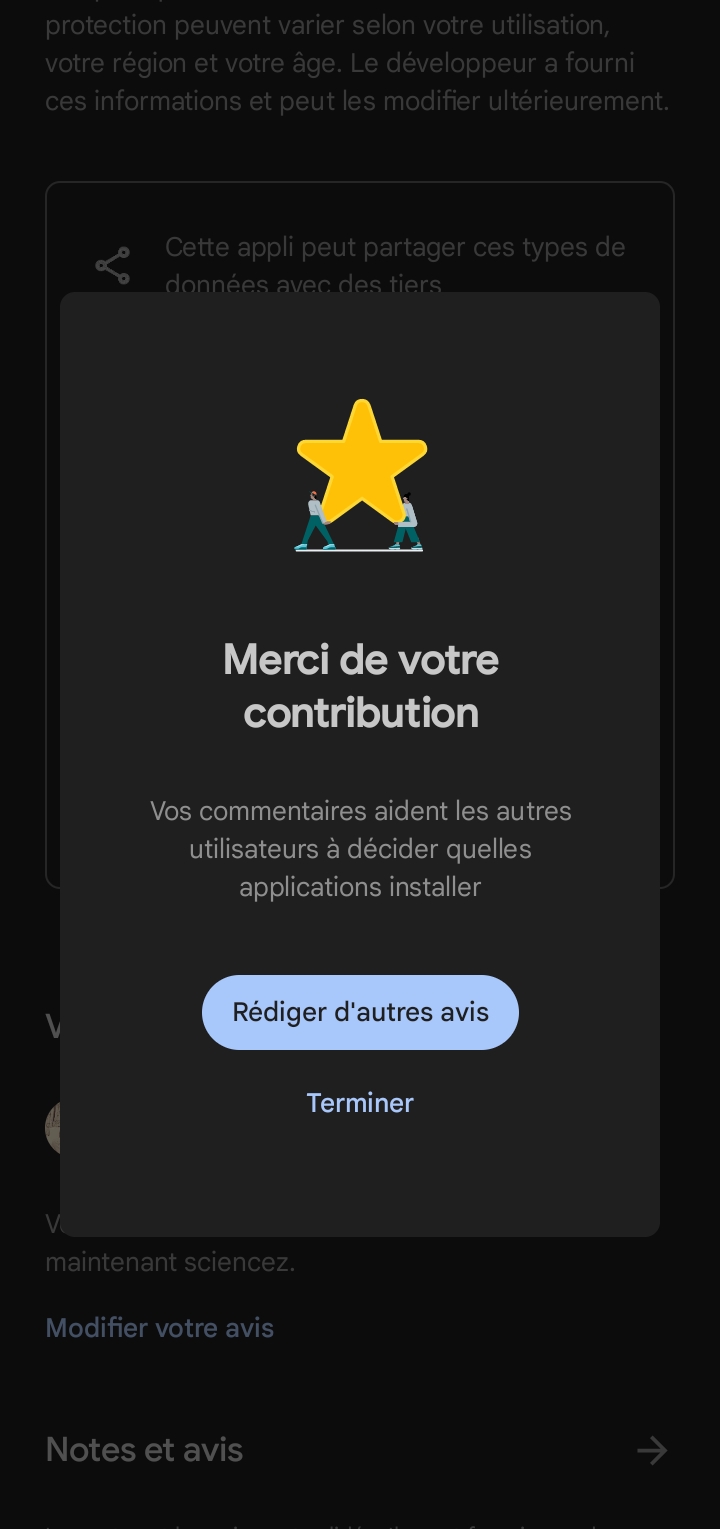Dismiss the dialog with Terminer
This screenshot has width=720, height=1529.
(x=360, y=1103)
